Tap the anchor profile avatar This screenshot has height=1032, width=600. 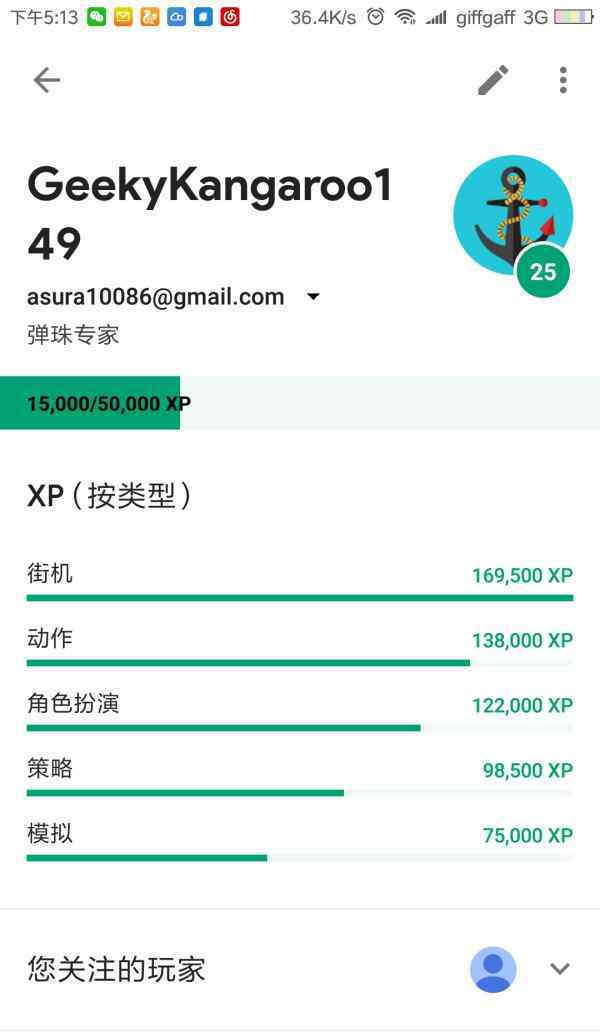[x=513, y=216]
